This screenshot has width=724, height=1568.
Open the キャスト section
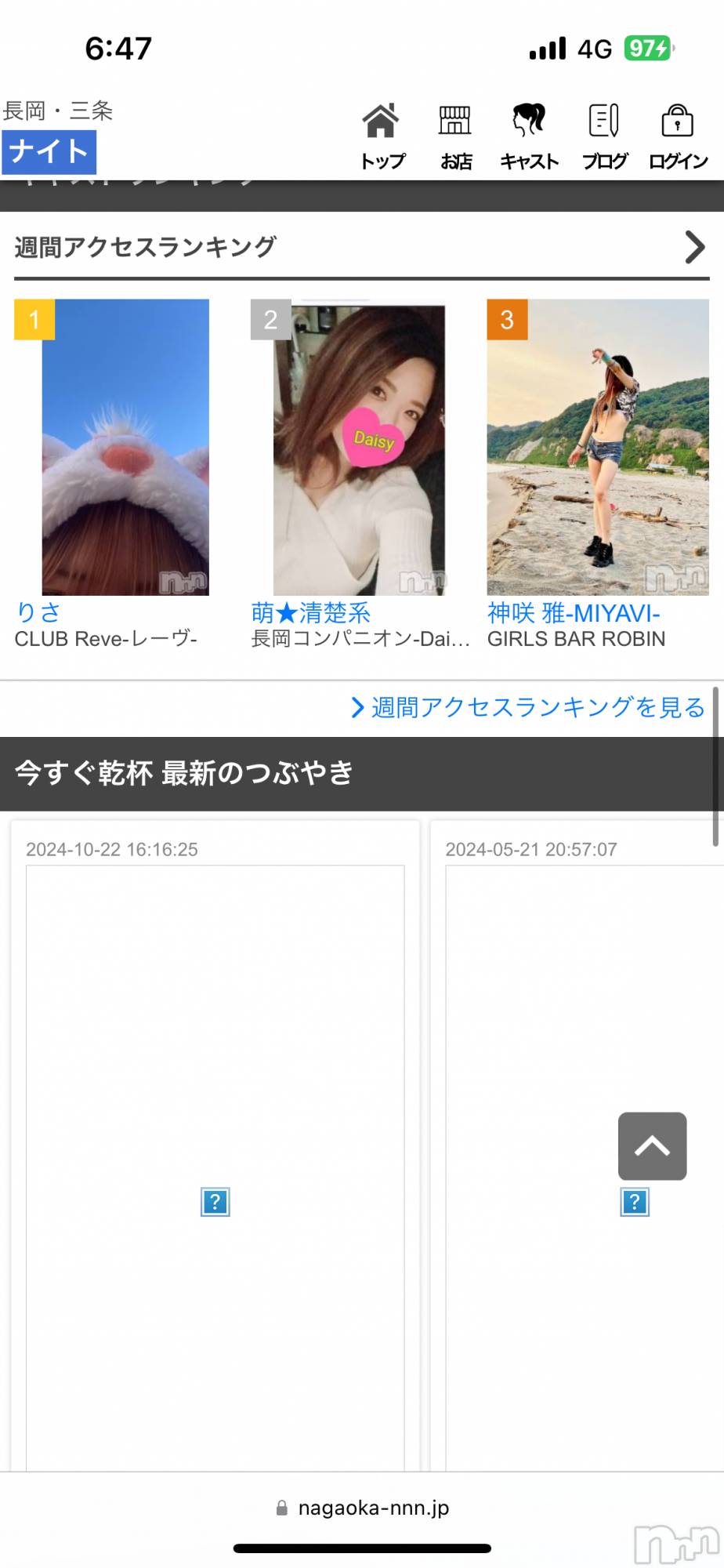coord(529,136)
